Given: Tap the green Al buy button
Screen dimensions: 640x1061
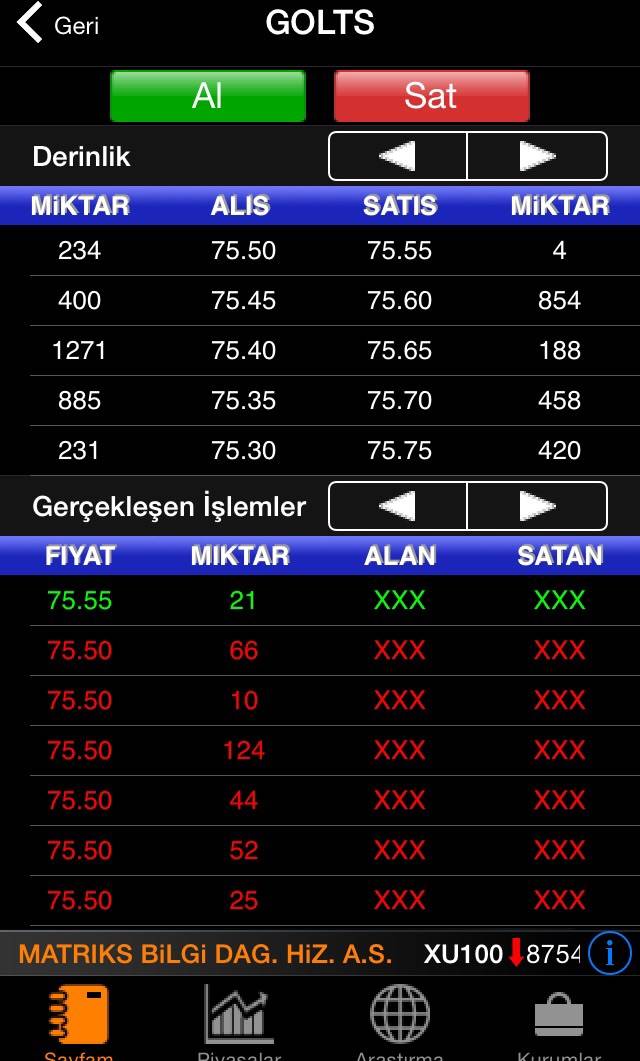Looking at the screenshot, I should coord(208,96).
